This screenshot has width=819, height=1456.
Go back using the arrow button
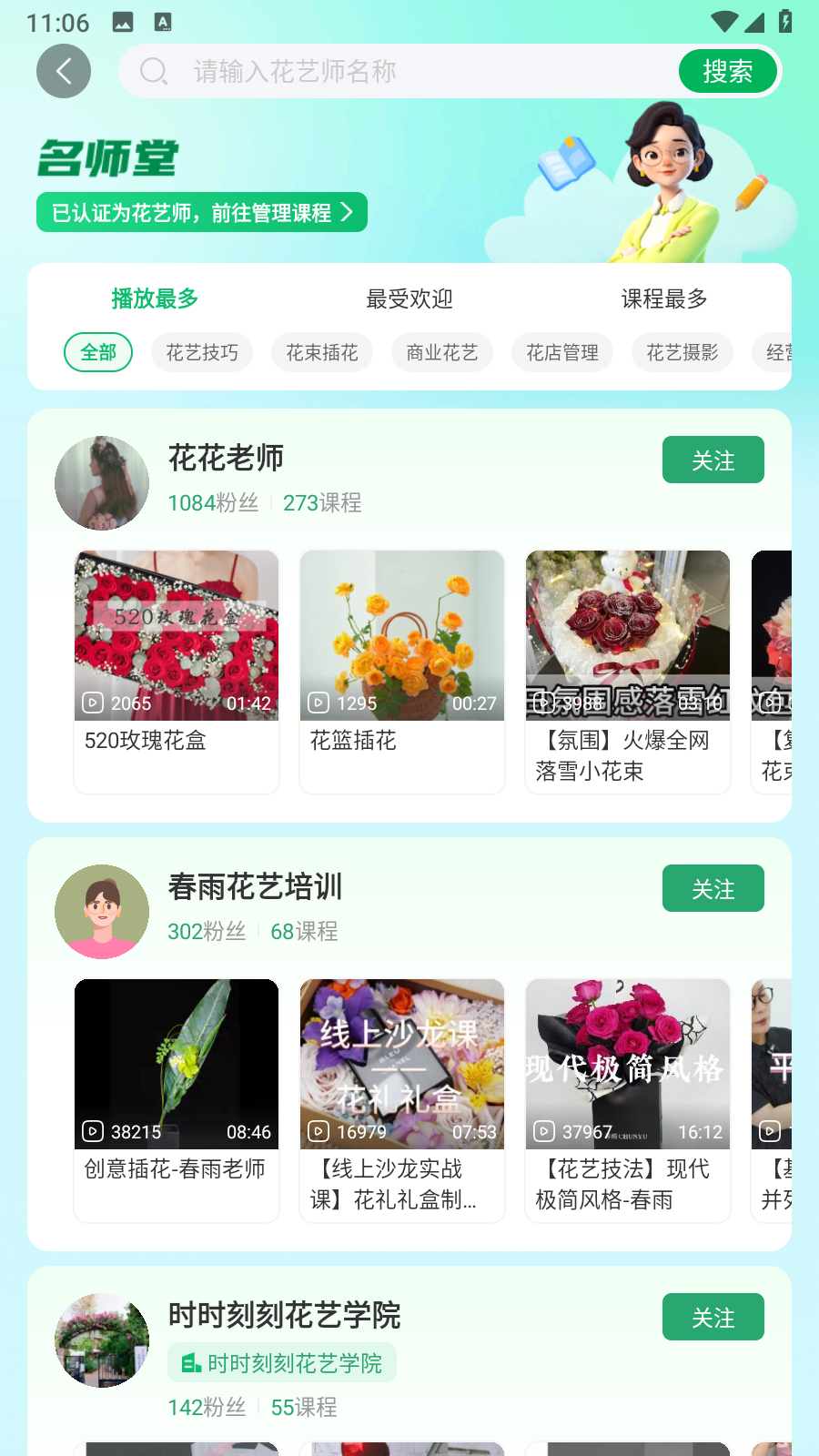coord(64,71)
